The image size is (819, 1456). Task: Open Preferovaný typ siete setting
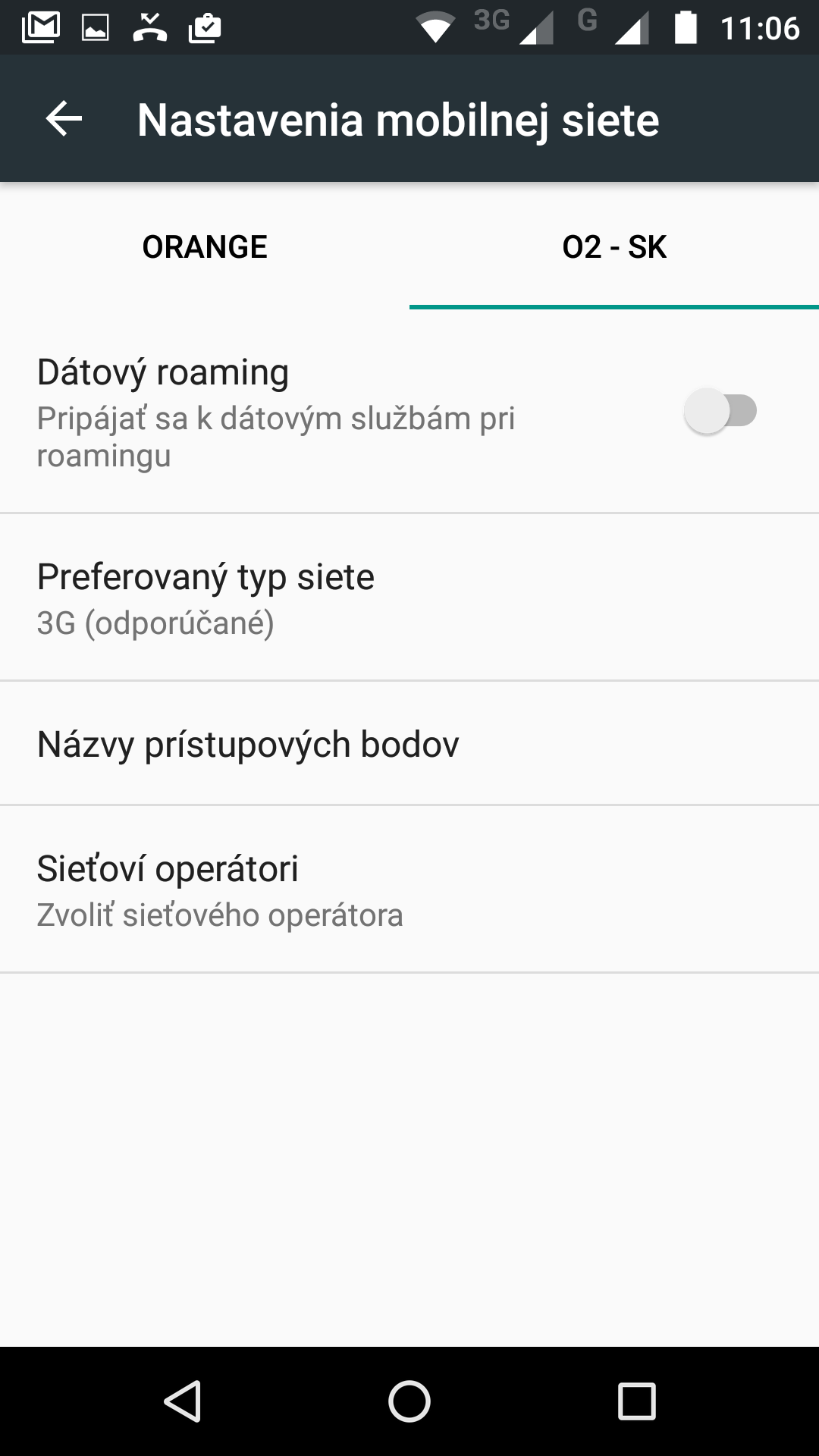[409, 598]
